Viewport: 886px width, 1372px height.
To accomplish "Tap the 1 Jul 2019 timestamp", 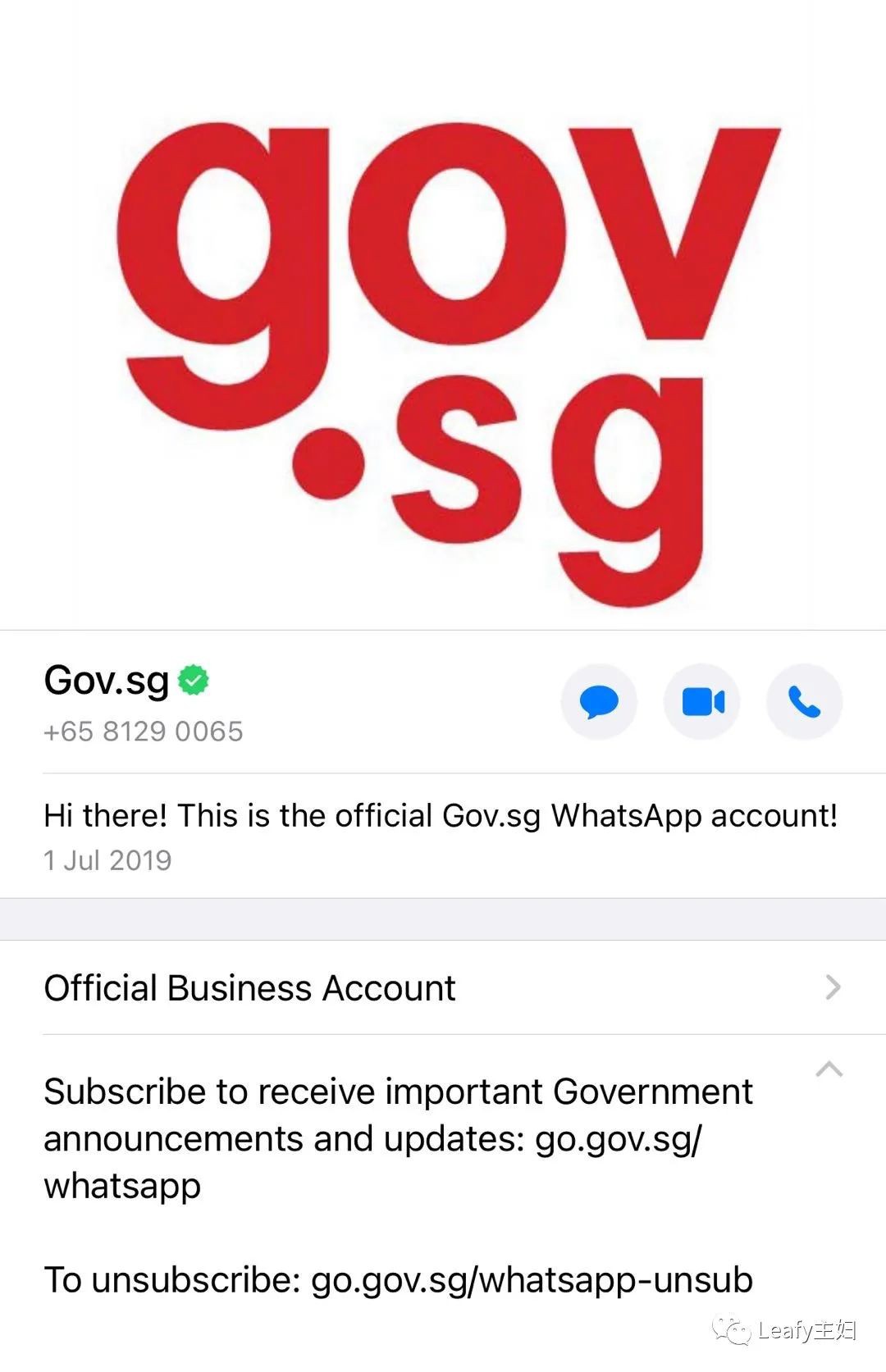I will 107,859.
